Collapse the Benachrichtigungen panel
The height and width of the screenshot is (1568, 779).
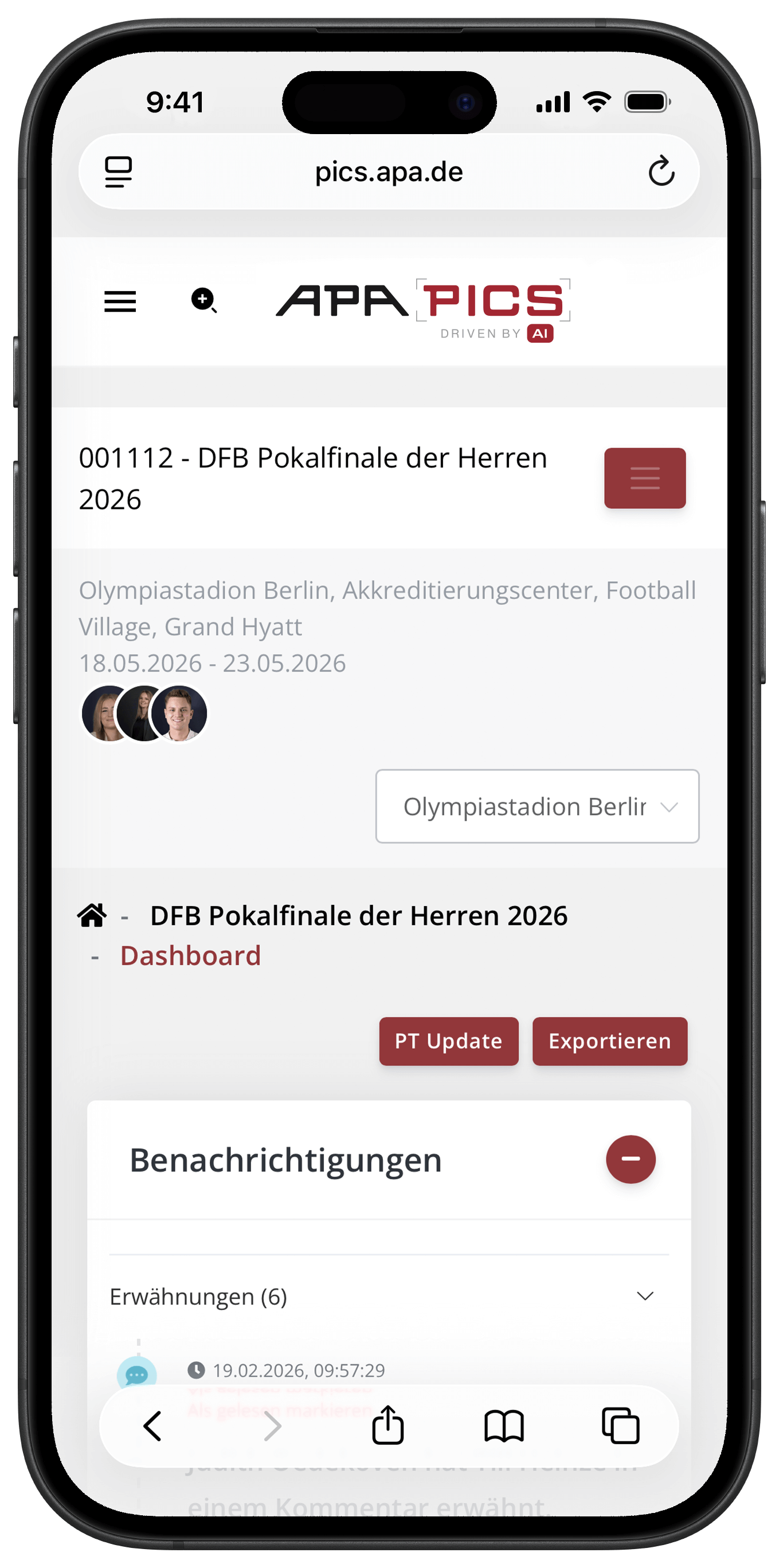coord(631,1159)
